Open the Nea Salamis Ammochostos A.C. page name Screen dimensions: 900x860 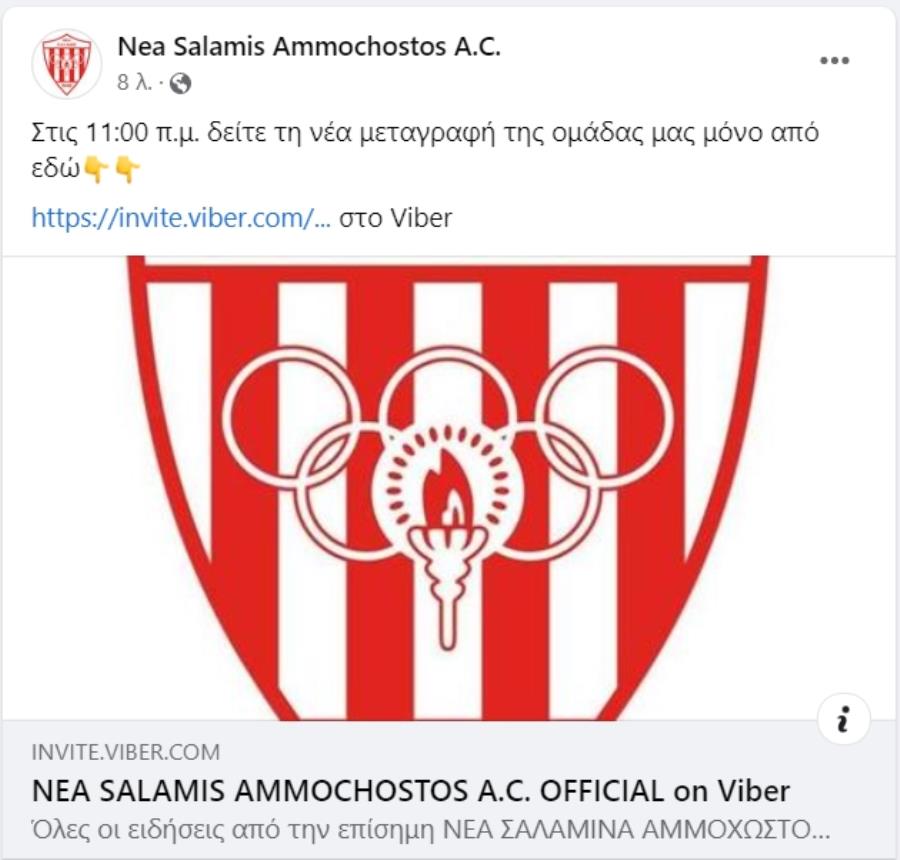[x=309, y=46]
